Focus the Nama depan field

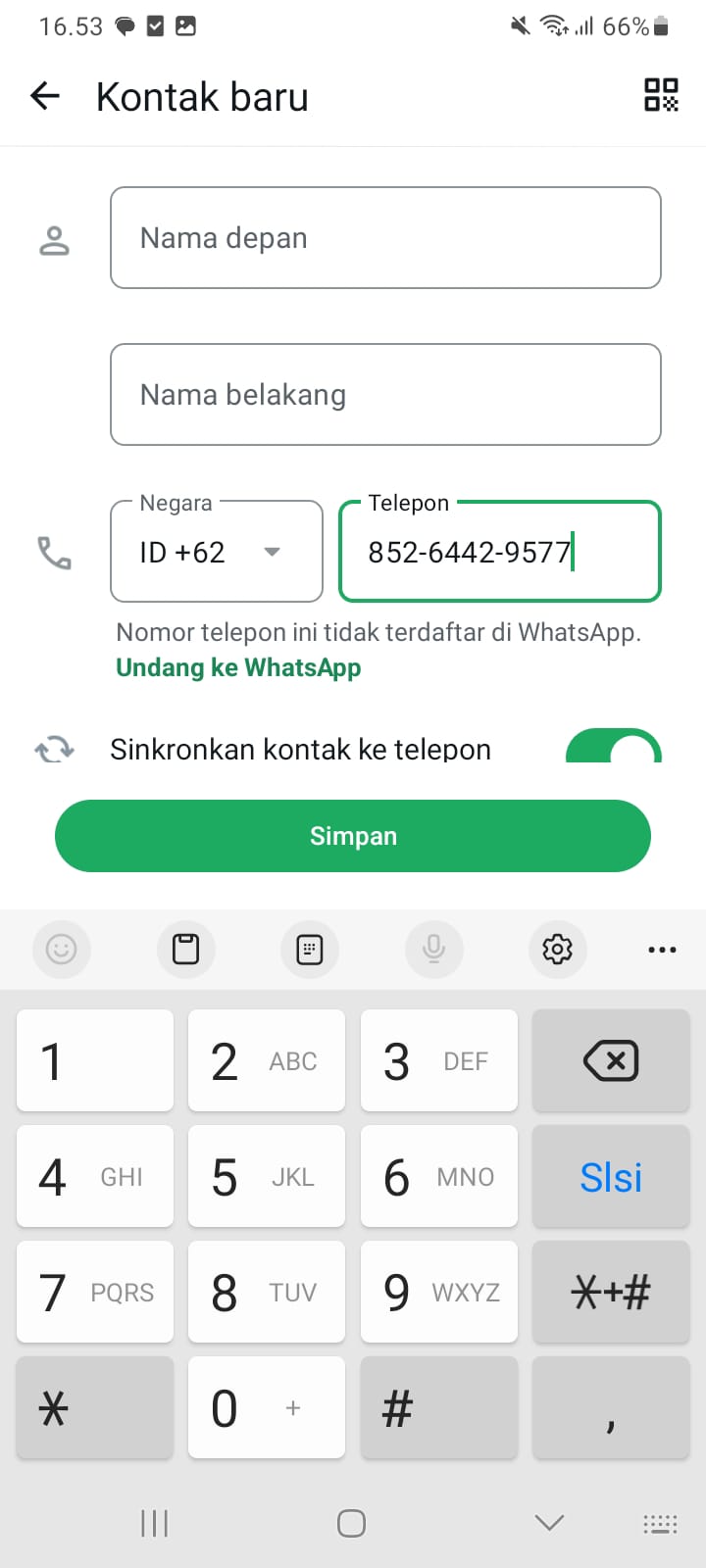[385, 238]
